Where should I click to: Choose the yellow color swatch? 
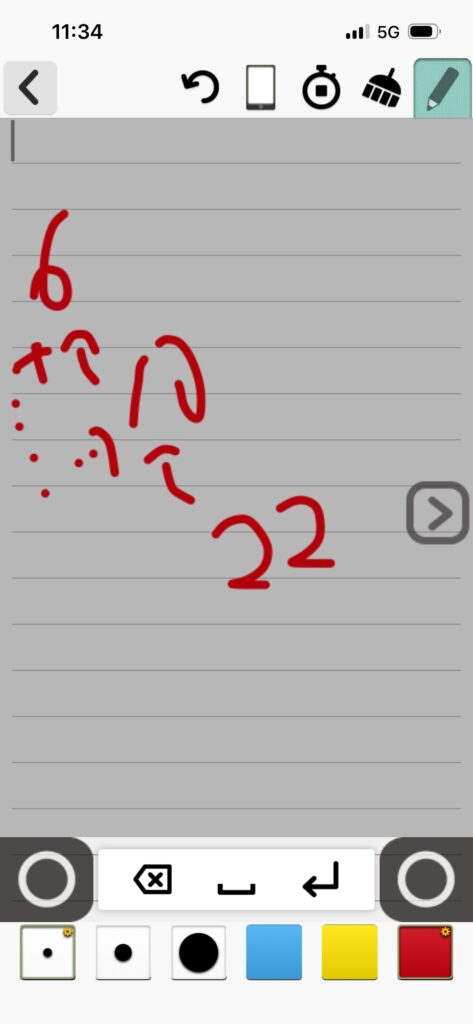(350, 952)
